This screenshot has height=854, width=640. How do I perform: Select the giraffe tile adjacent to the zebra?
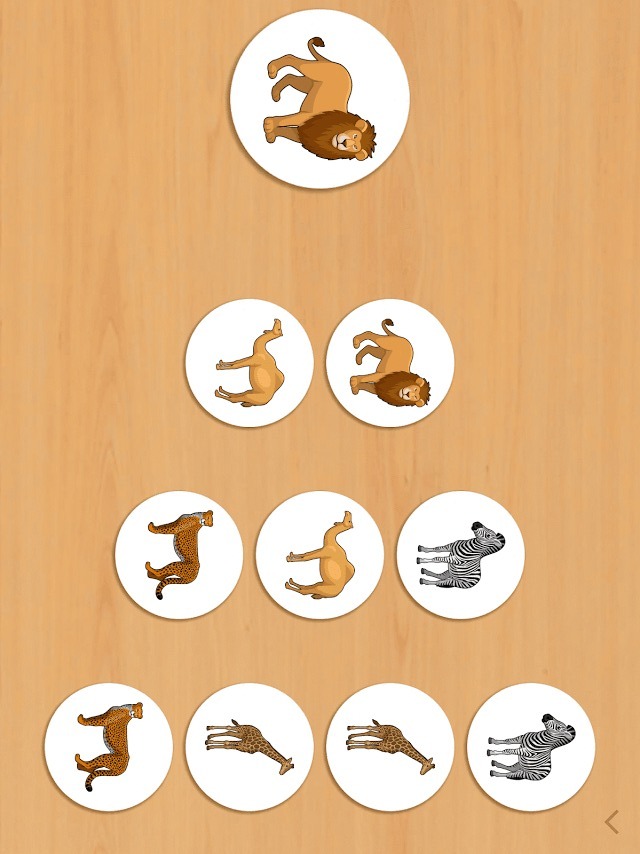click(390, 747)
